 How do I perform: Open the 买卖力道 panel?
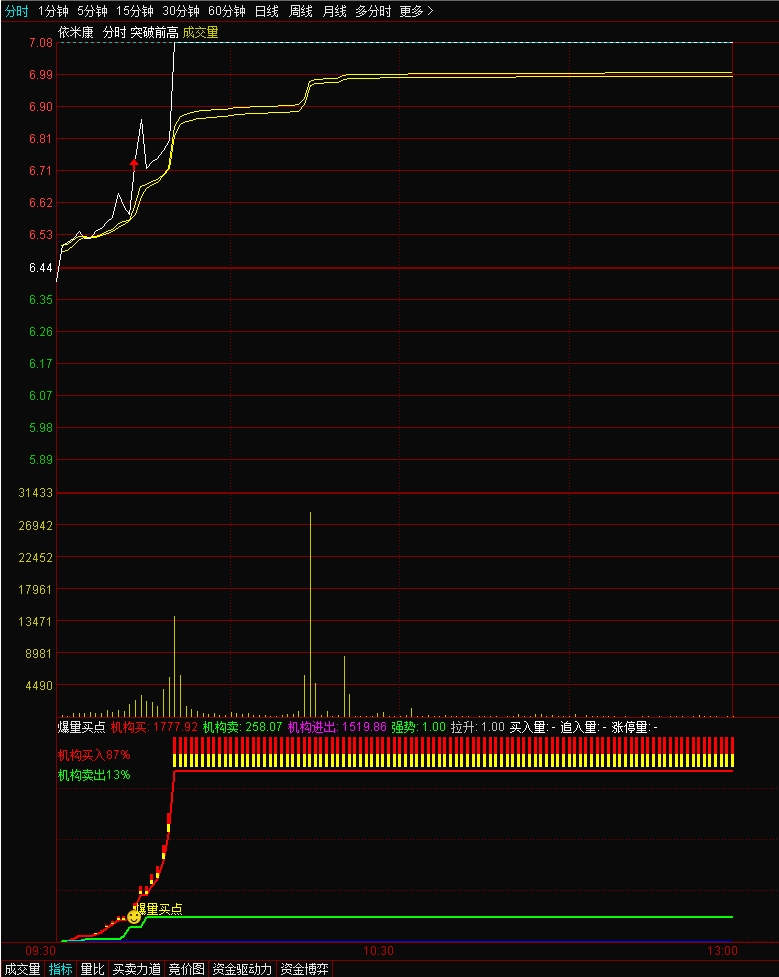pos(136,969)
